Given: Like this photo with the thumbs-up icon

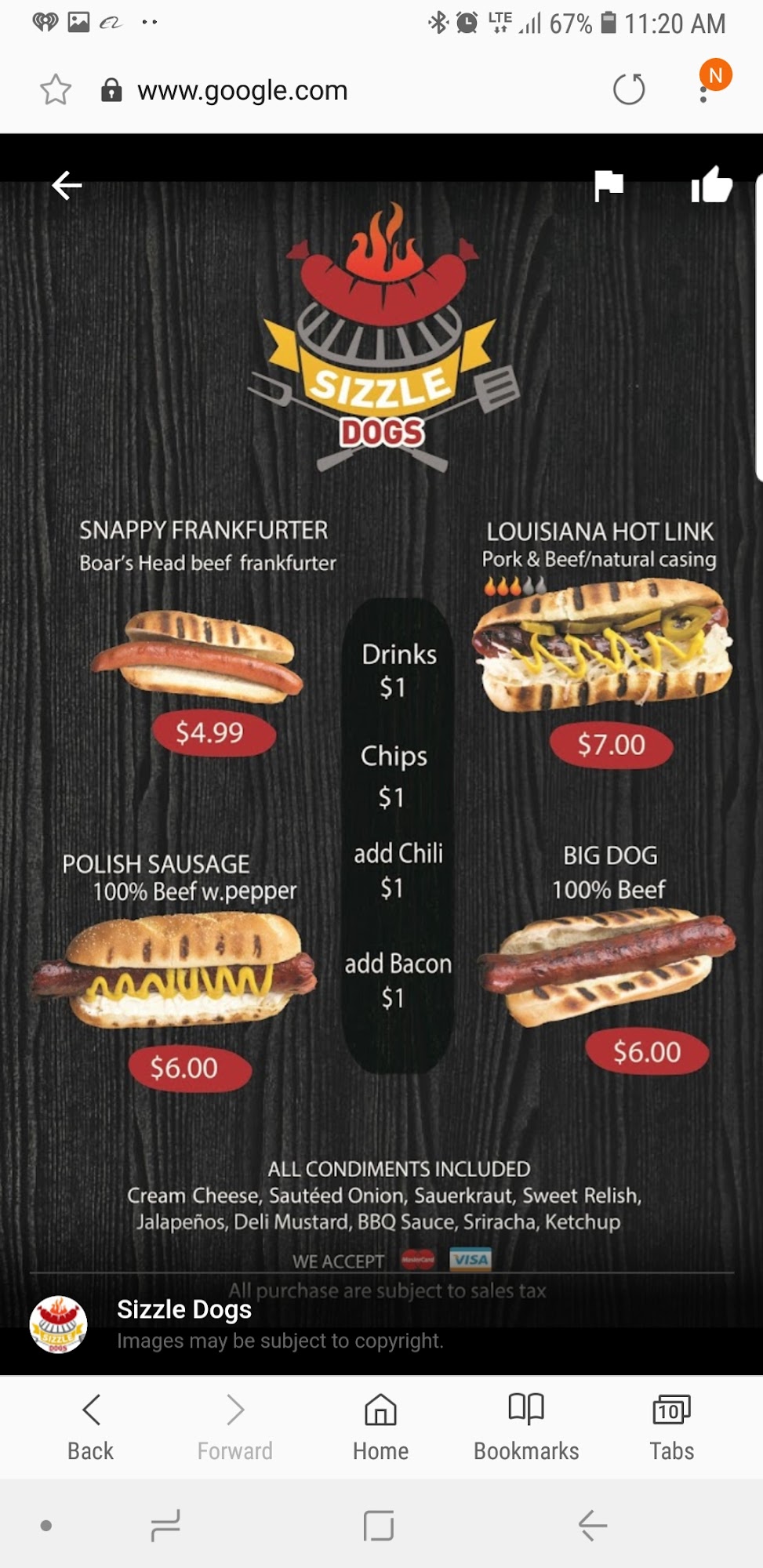Looking at the screenshot, I should [x=711, y=186].
